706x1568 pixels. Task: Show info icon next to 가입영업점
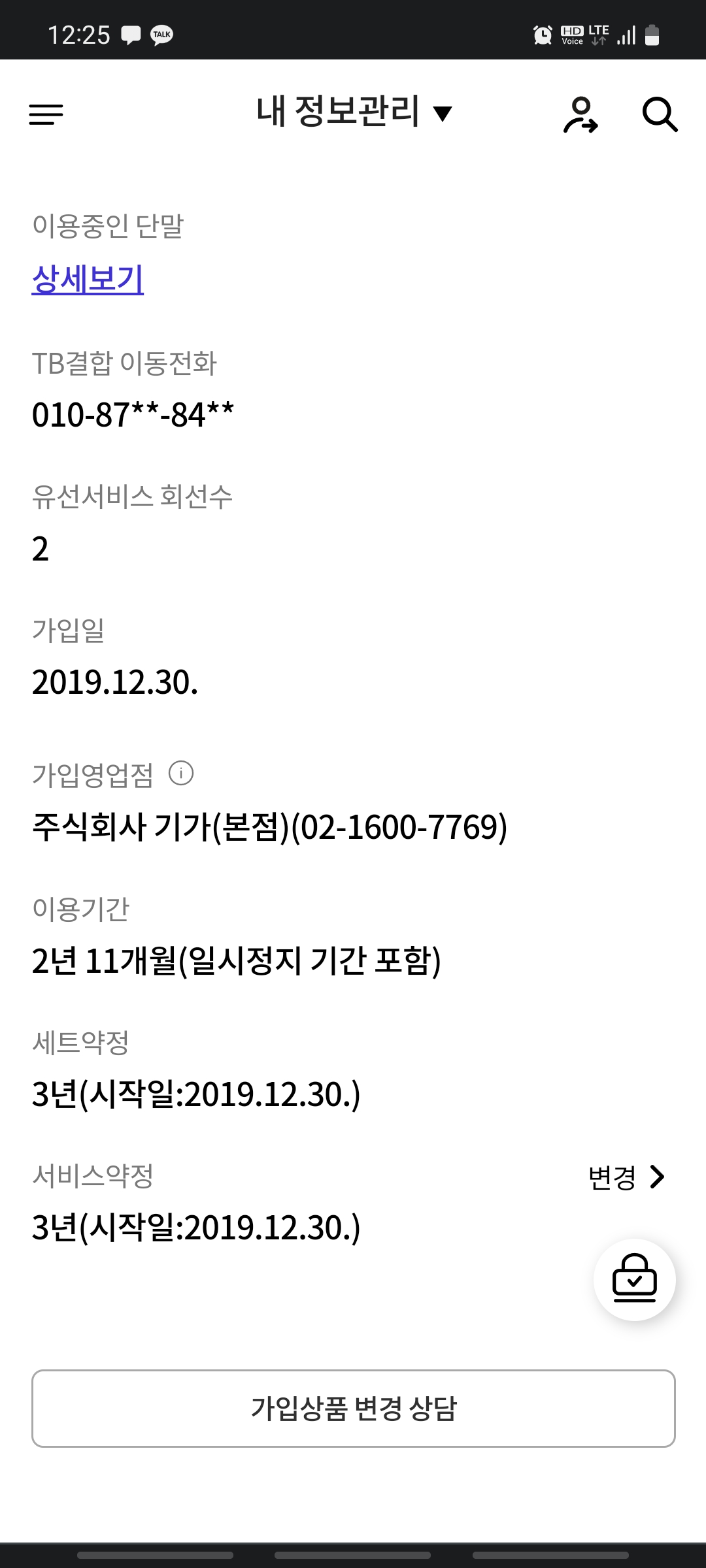click(181, 773)
